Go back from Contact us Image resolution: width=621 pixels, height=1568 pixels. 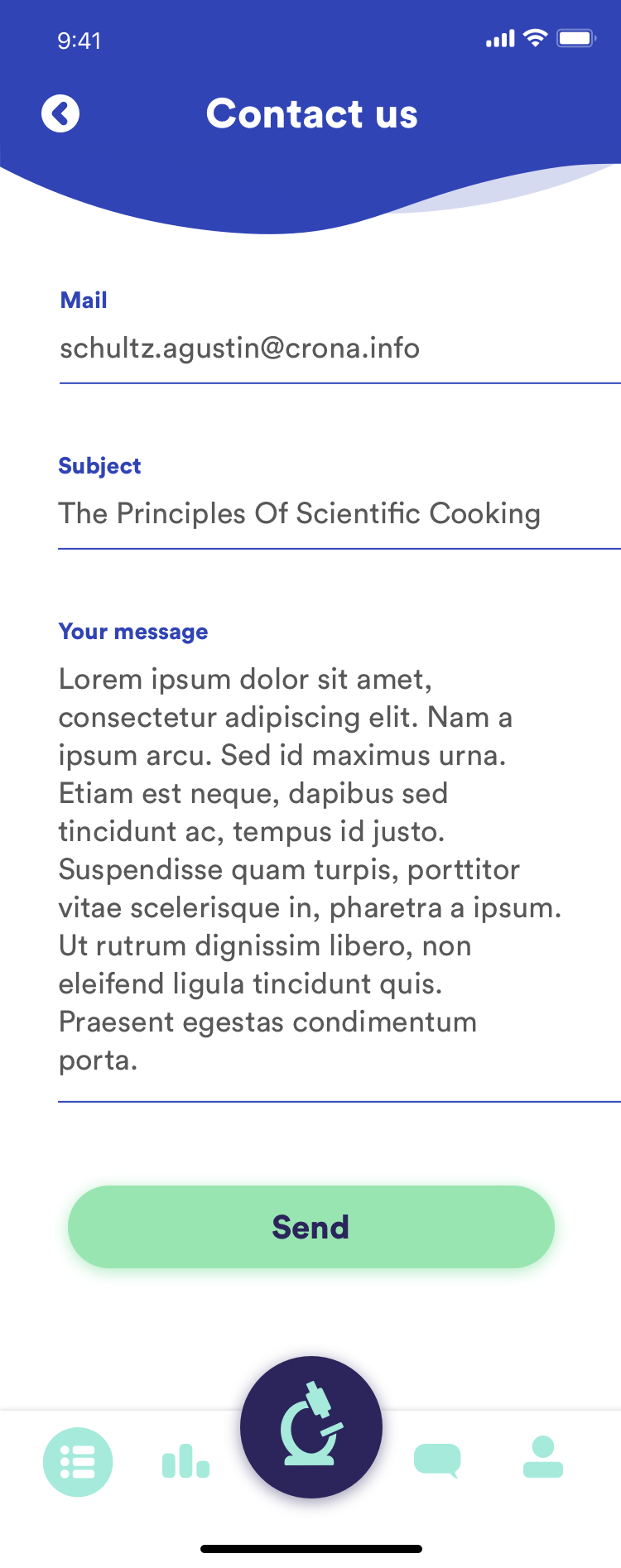(x=60, y=114)
